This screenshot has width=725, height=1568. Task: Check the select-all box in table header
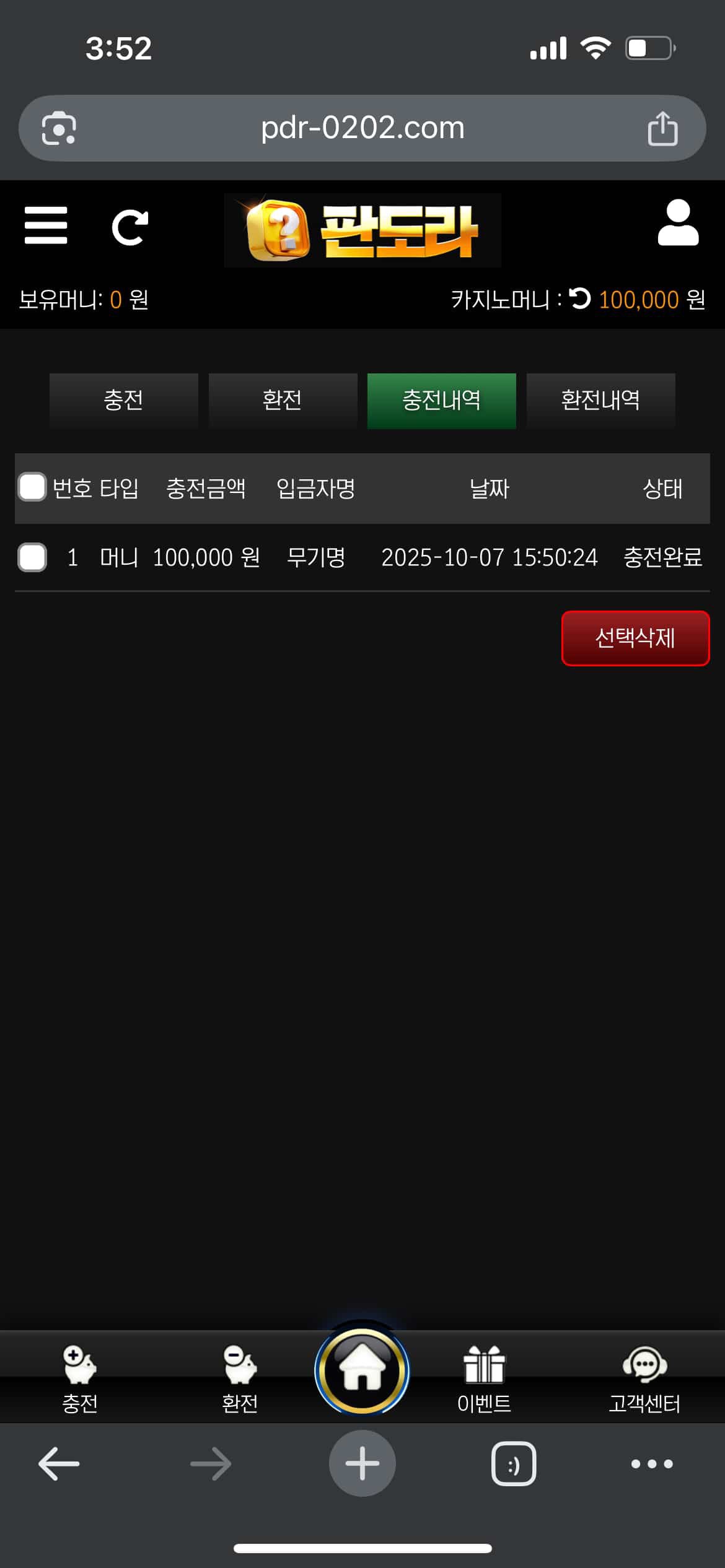pyautogui.click(x=32, y=487)
